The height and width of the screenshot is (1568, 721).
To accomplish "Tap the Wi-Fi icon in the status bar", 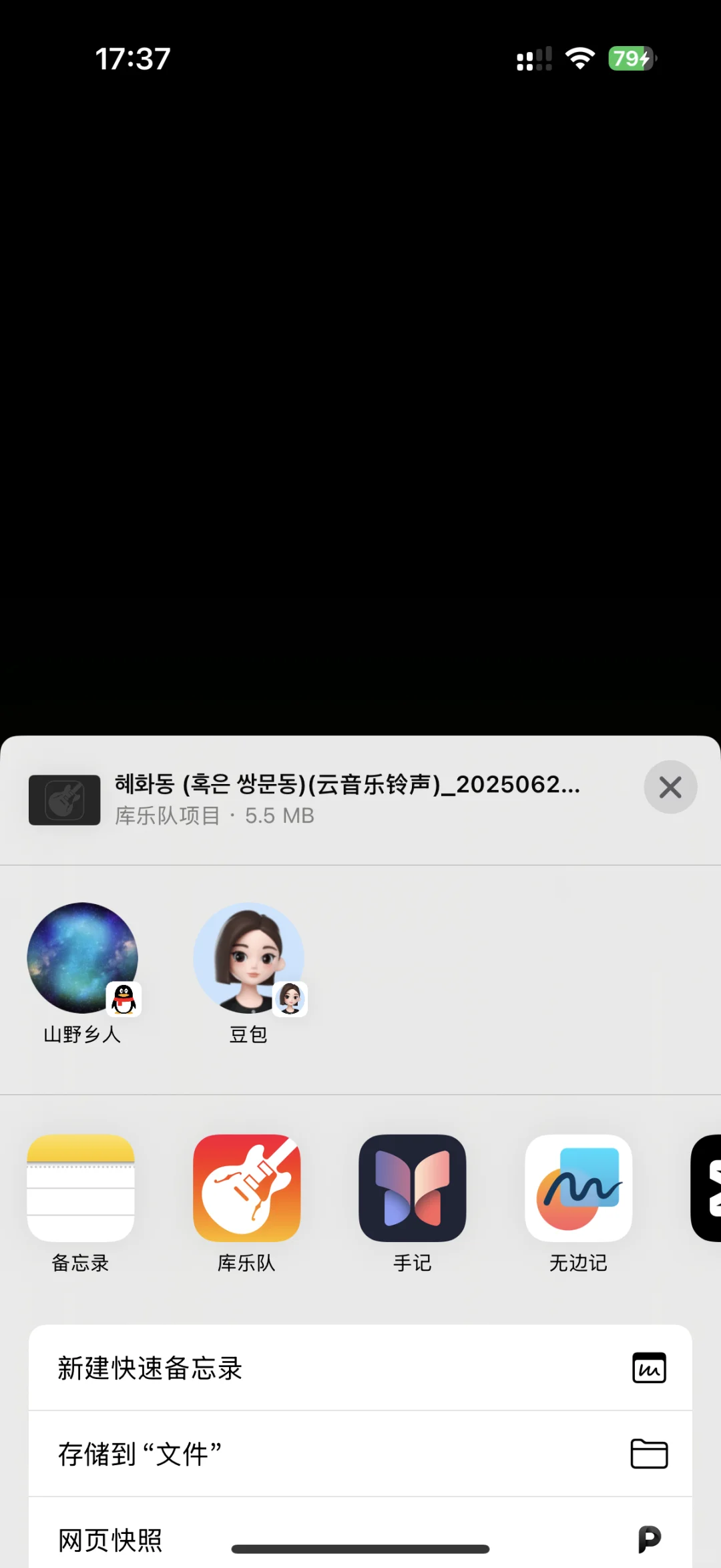I will 579,59.
